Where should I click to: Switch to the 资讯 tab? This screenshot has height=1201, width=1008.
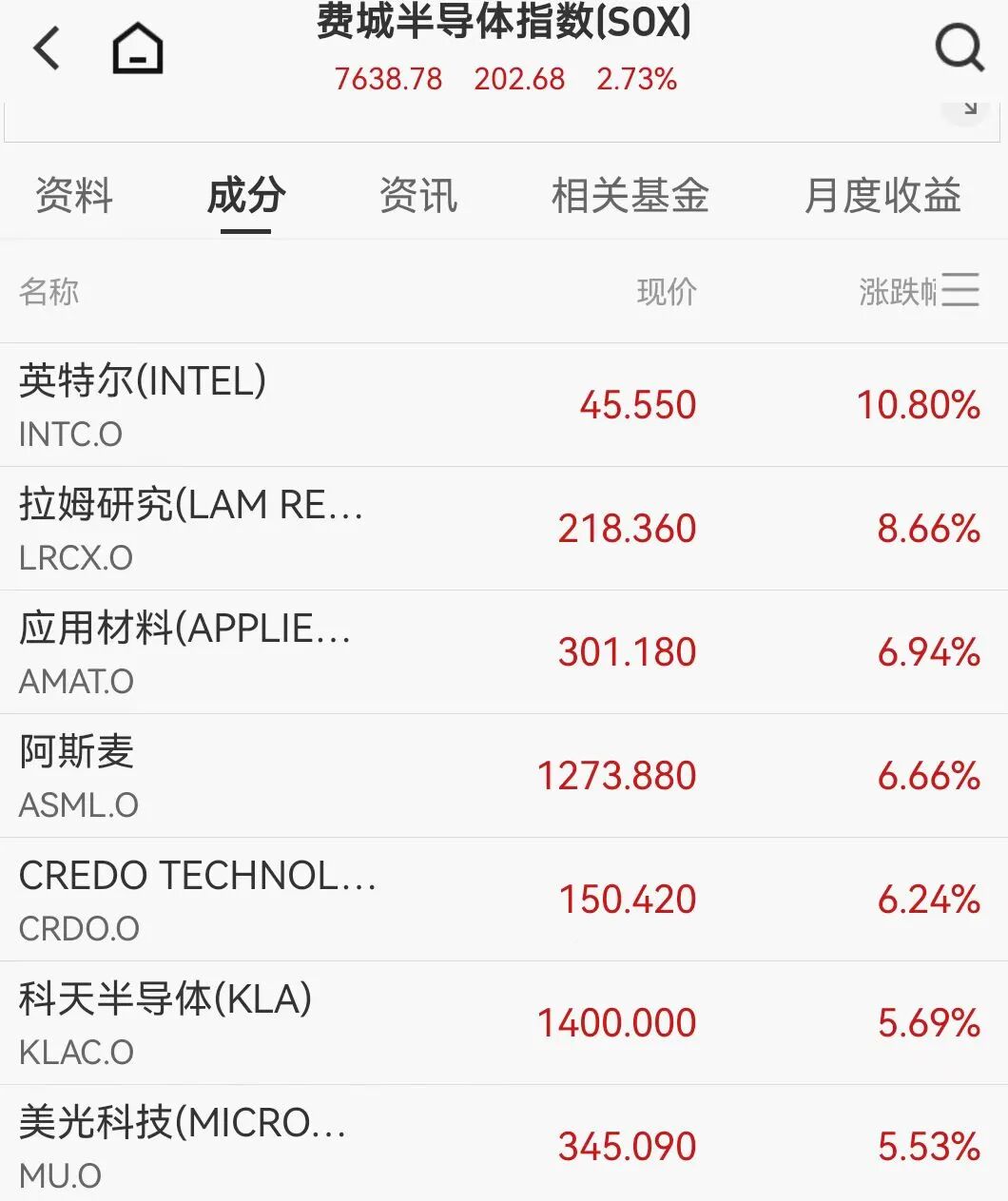(418, 196)
